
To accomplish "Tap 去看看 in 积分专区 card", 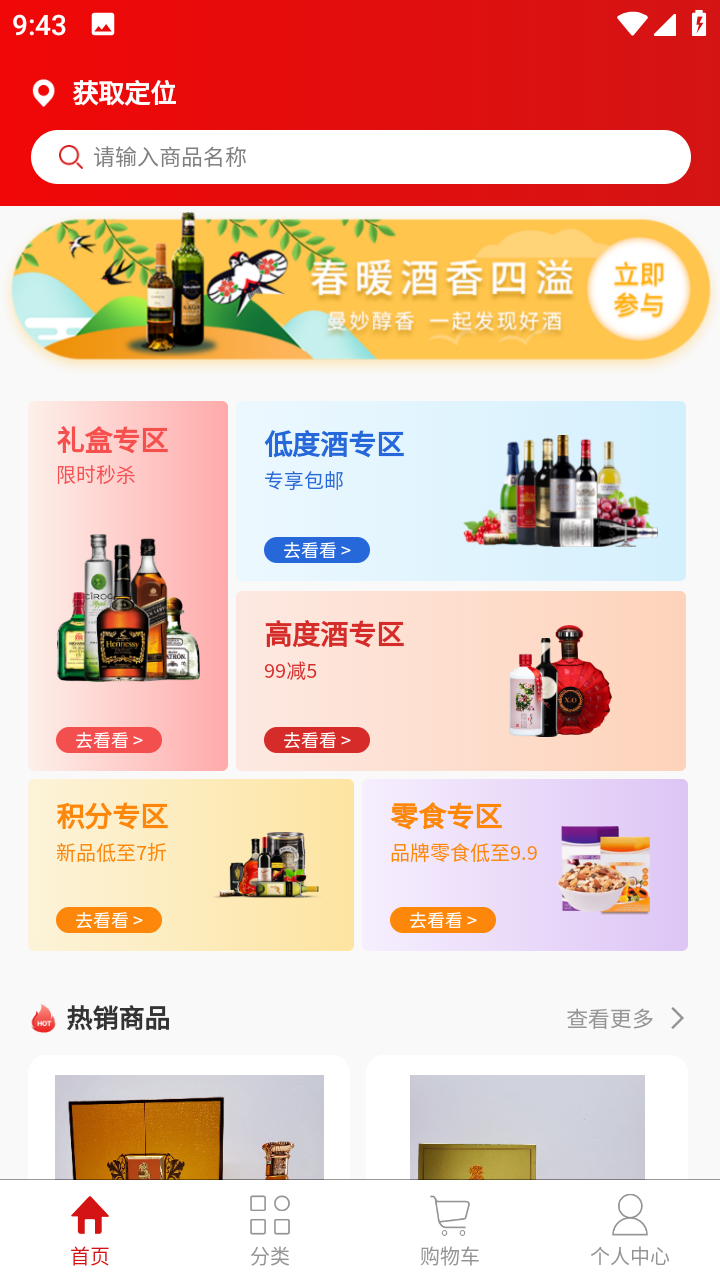I will [x=109, y=920].
